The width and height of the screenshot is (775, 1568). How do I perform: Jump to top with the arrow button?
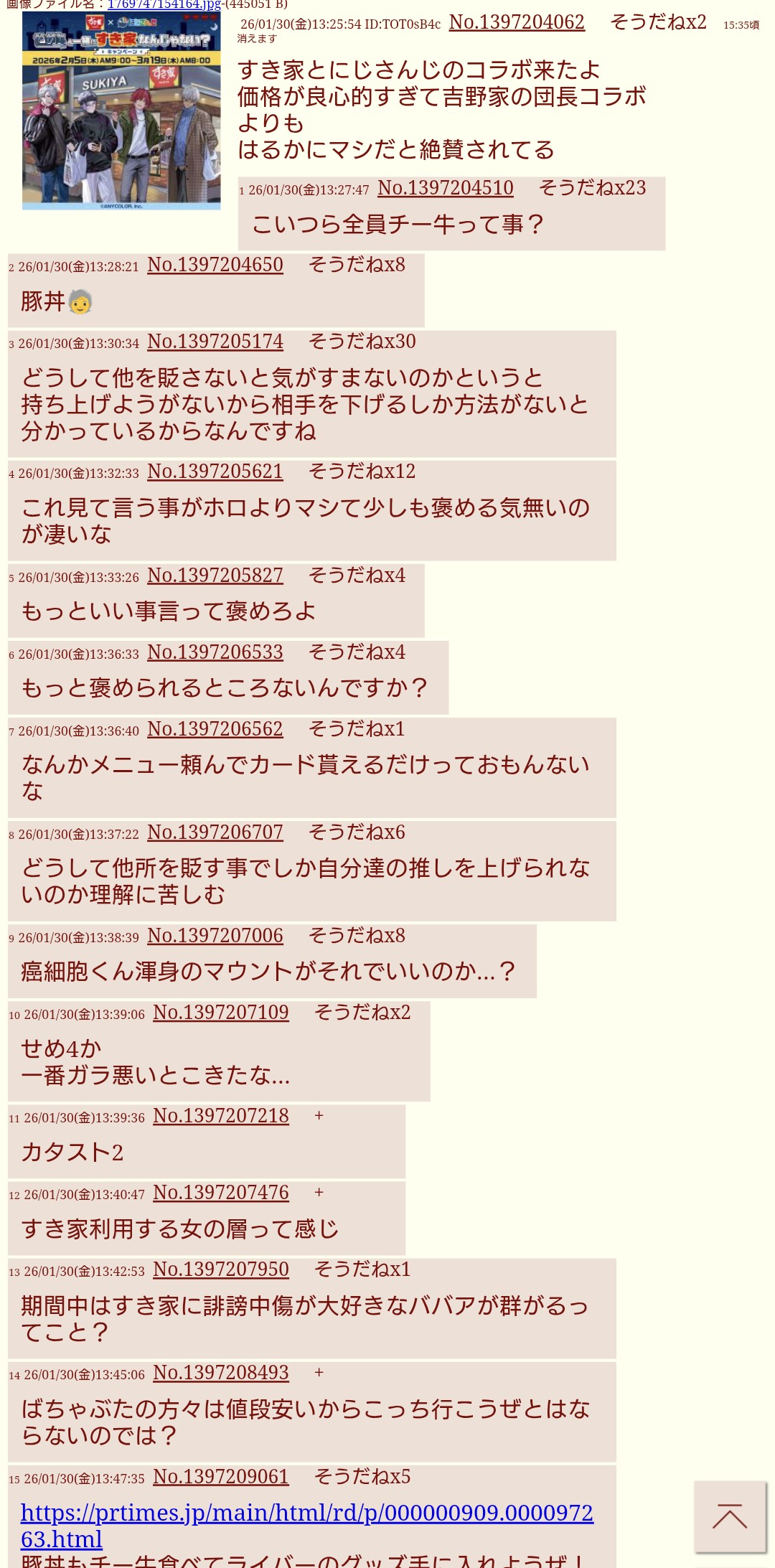click(730, 1516)
